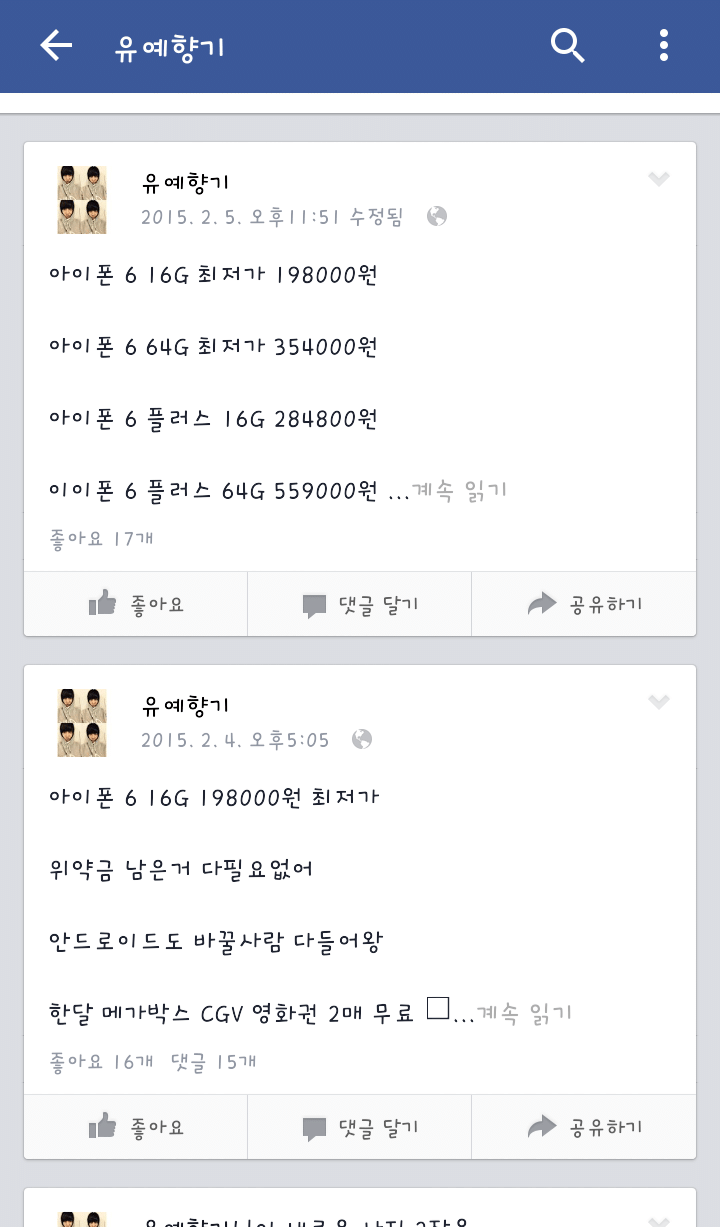The image size is (720, 1227).
Task: Open profile picture on the 오후11:51 post
Action: click(x=82, y=200)
